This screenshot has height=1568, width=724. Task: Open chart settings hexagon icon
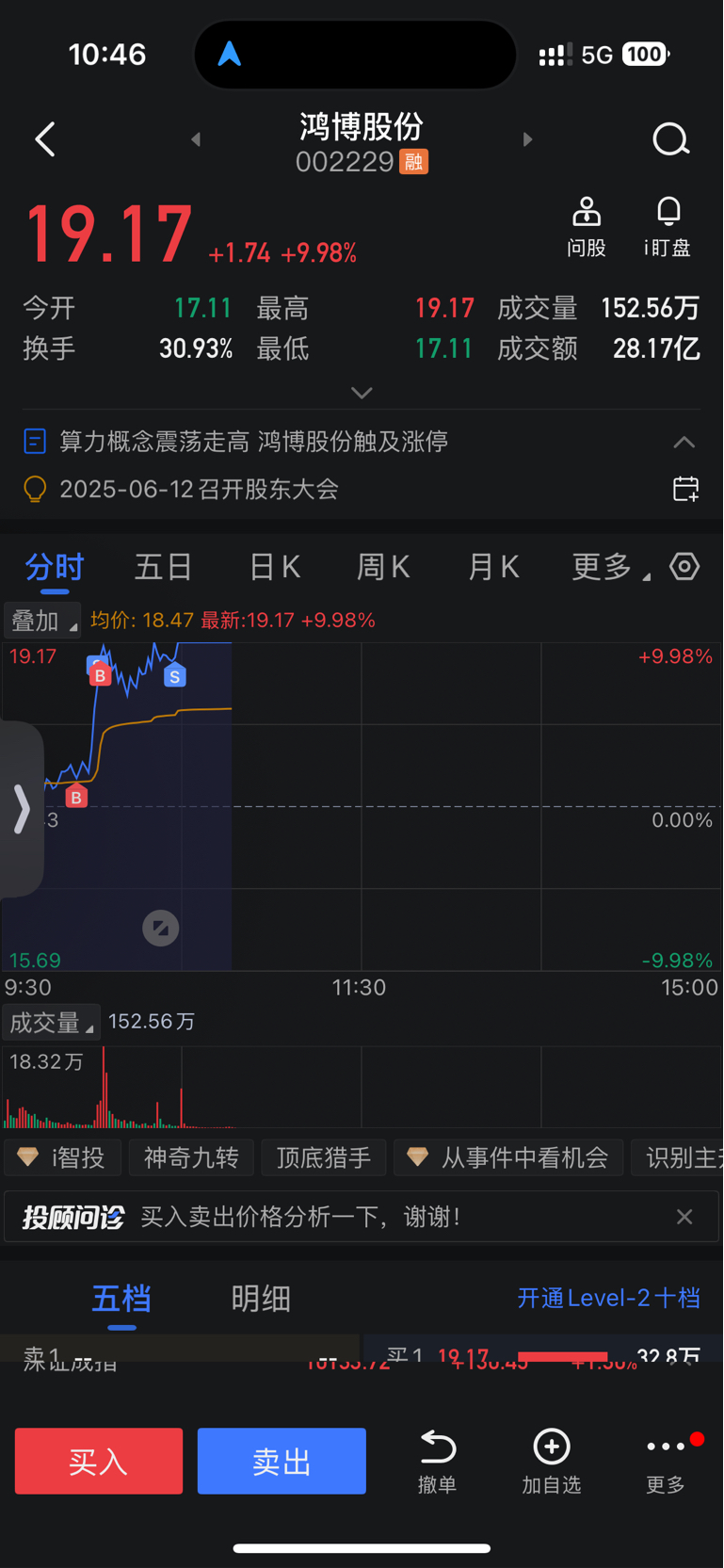pyautogui.click(x=684, y=567)
